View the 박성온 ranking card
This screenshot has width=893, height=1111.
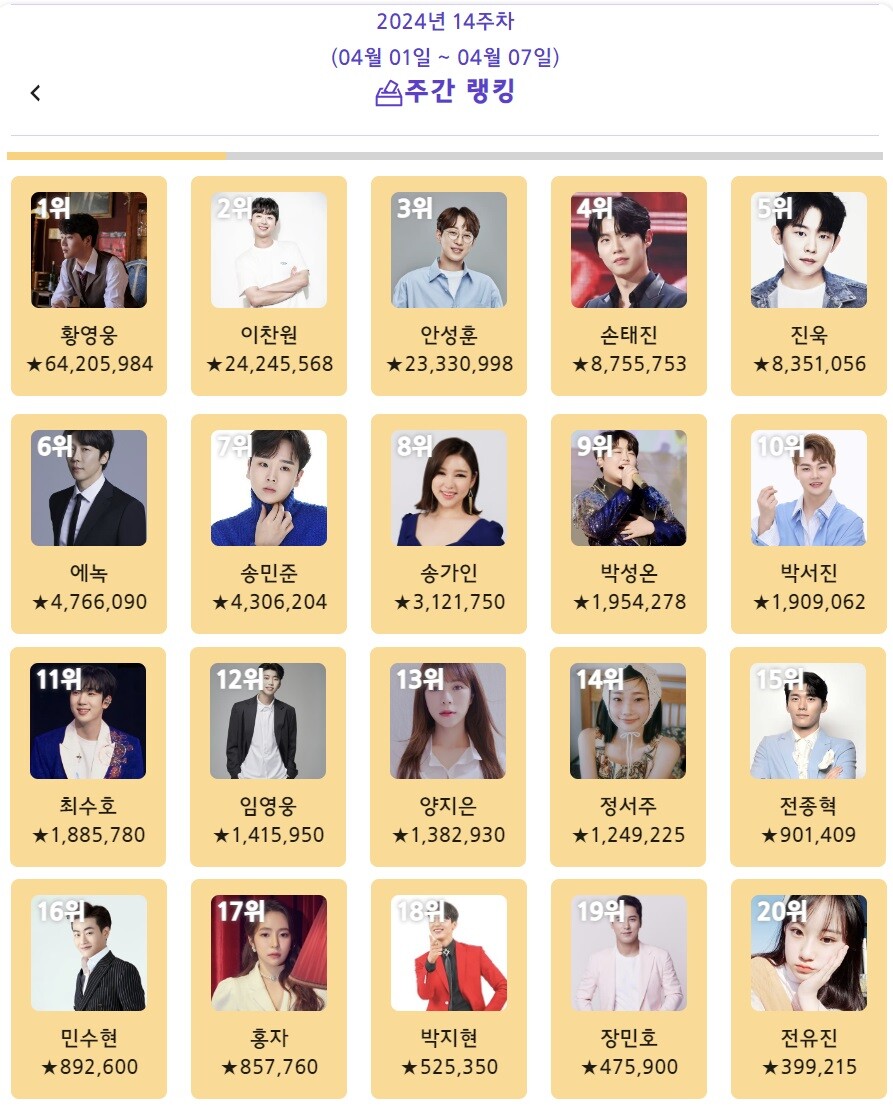[x=629, y=523]
